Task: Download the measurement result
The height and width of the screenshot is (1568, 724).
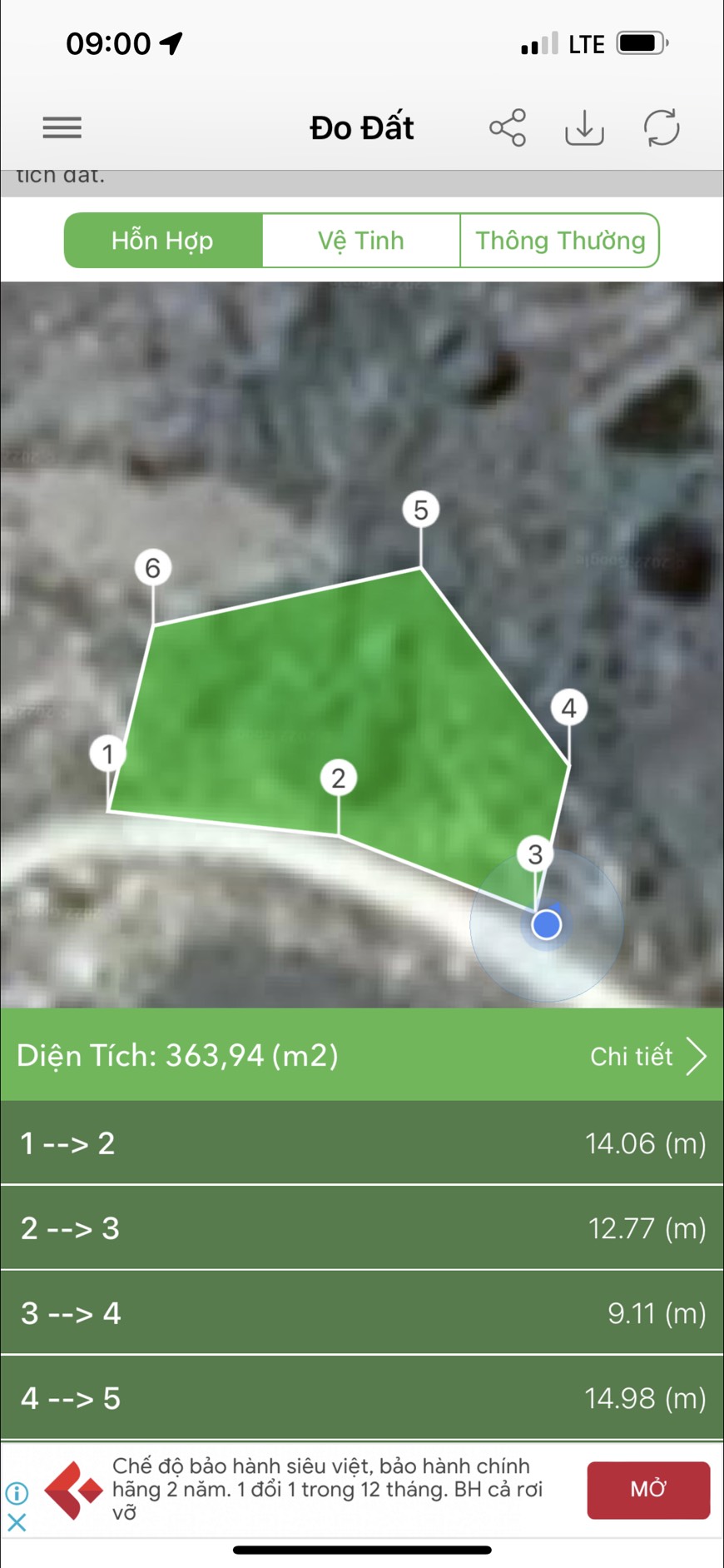Action: [x=584, y=127]
